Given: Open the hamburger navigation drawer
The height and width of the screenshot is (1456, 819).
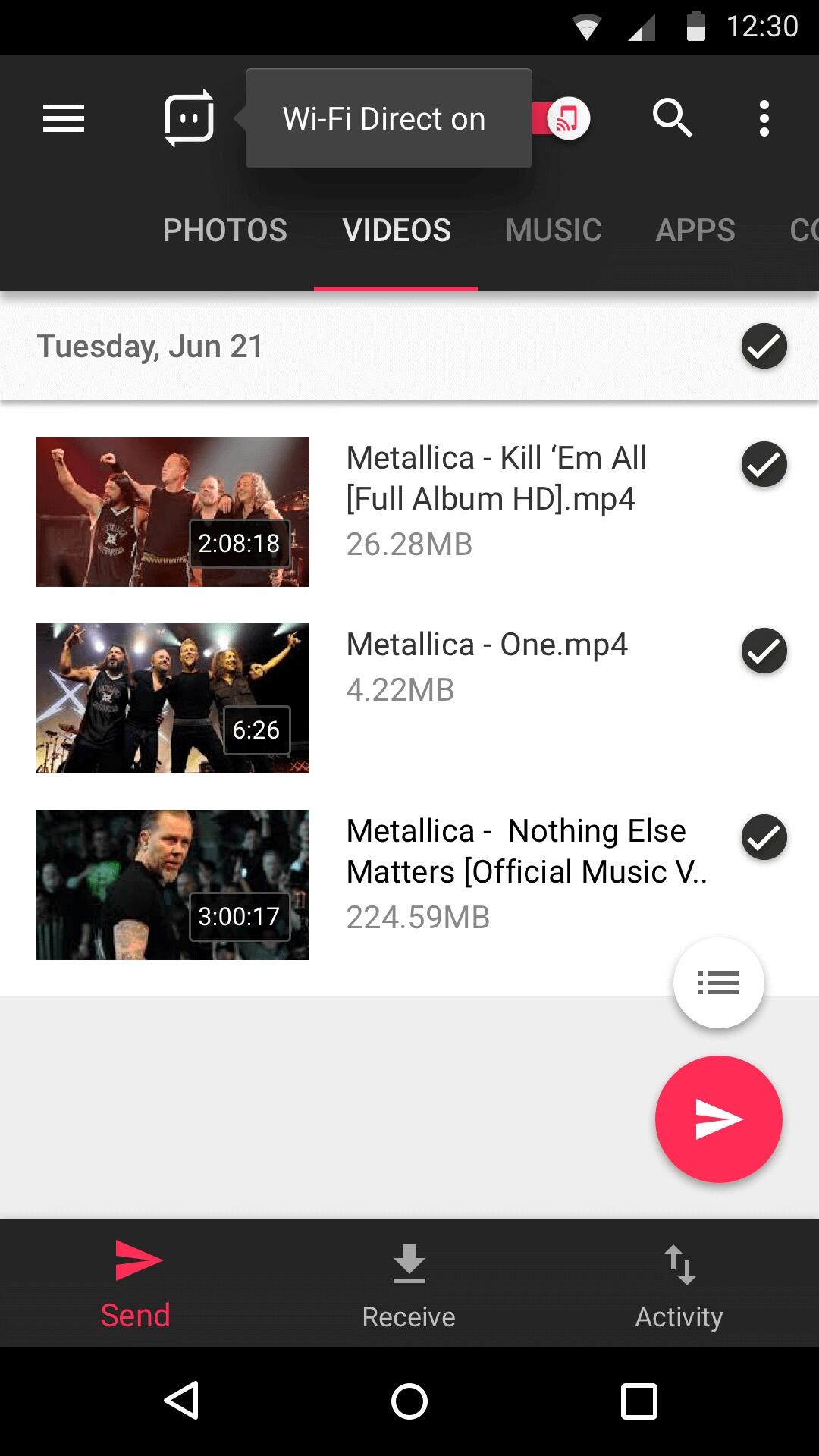Looking at the screenshot, I should coord(64,118).
